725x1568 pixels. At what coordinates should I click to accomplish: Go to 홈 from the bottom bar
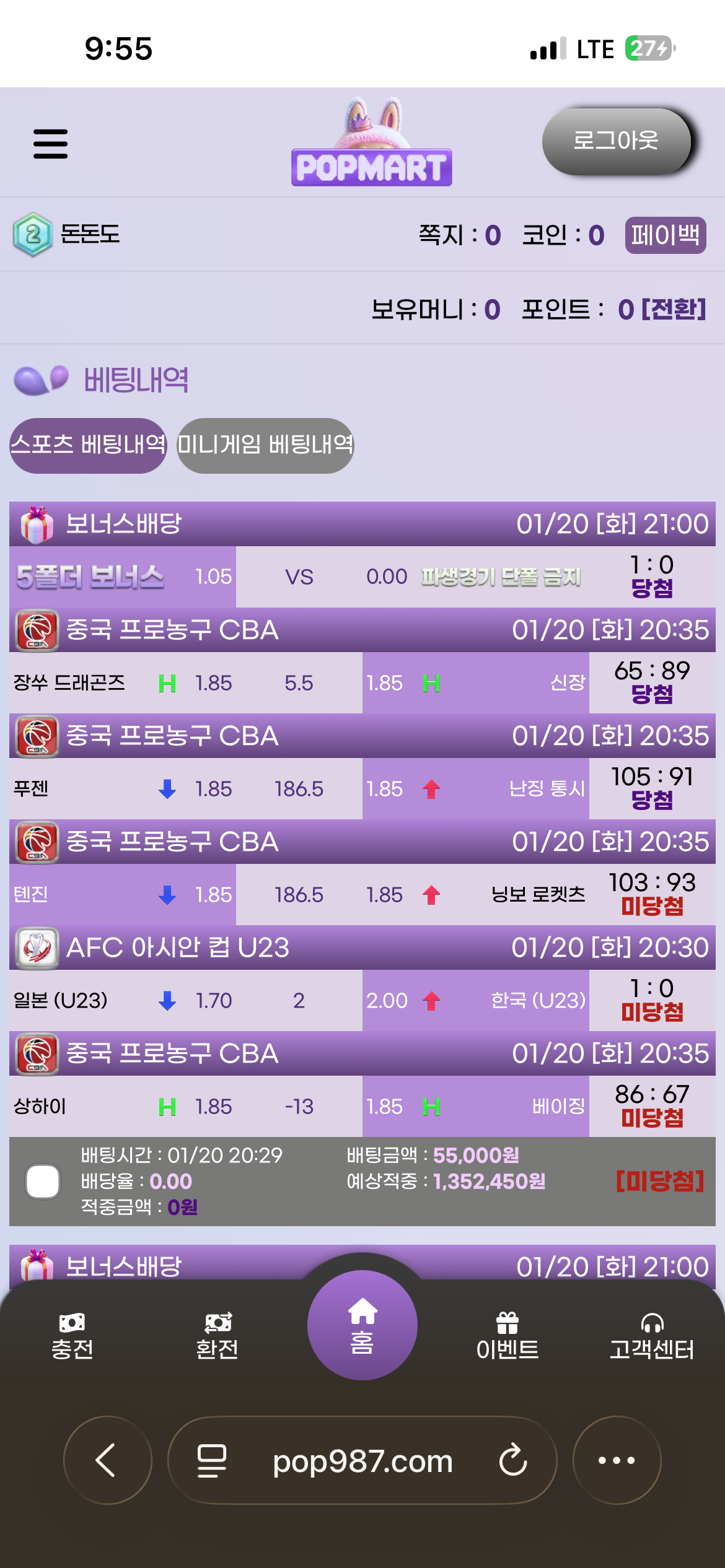pyautogui.click(x=362, y=1325)
